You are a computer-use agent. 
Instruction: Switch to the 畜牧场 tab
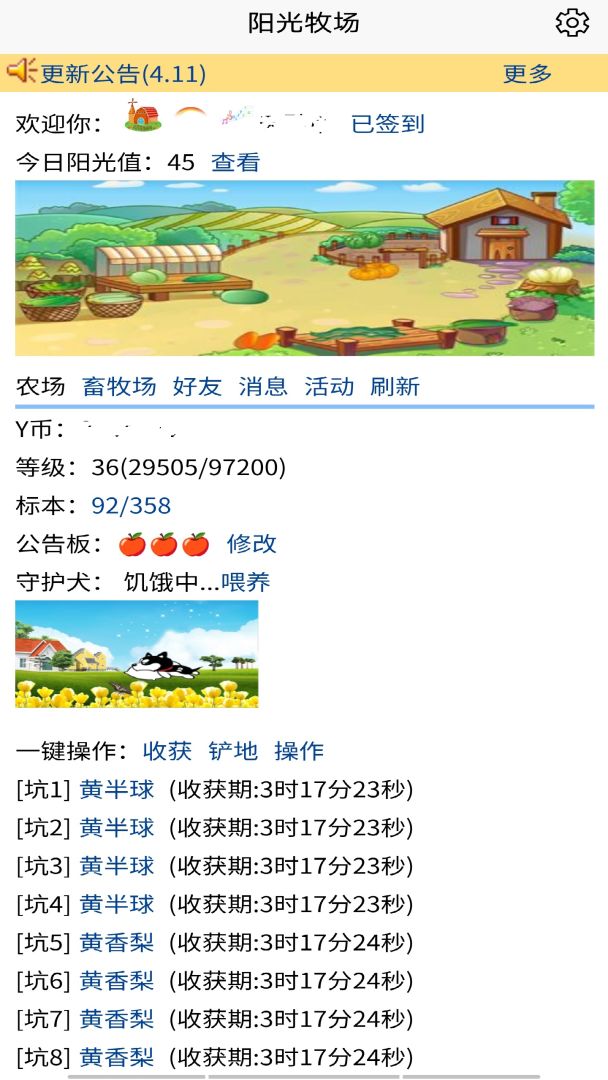[119, 387]
